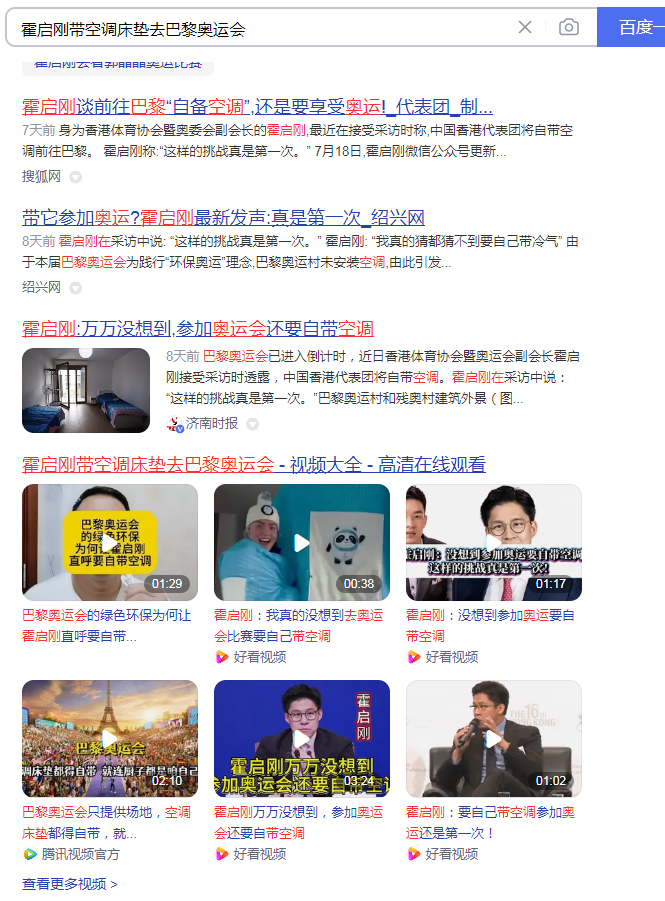Open the 视频大全 - 高清在线观看 link
Image resolution: width=665 pixels, height=901 pixels.
(254, 464)
